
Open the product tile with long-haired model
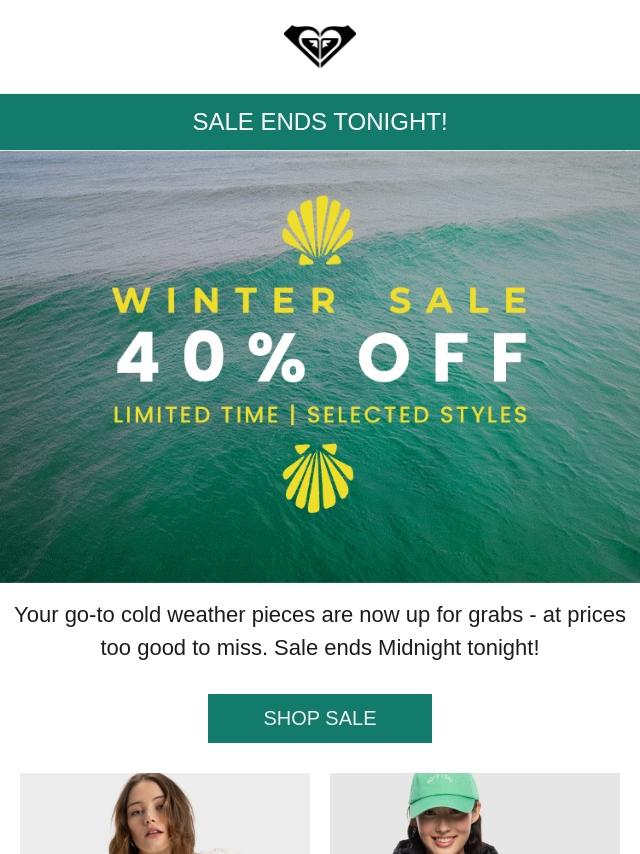pos(165,813)
